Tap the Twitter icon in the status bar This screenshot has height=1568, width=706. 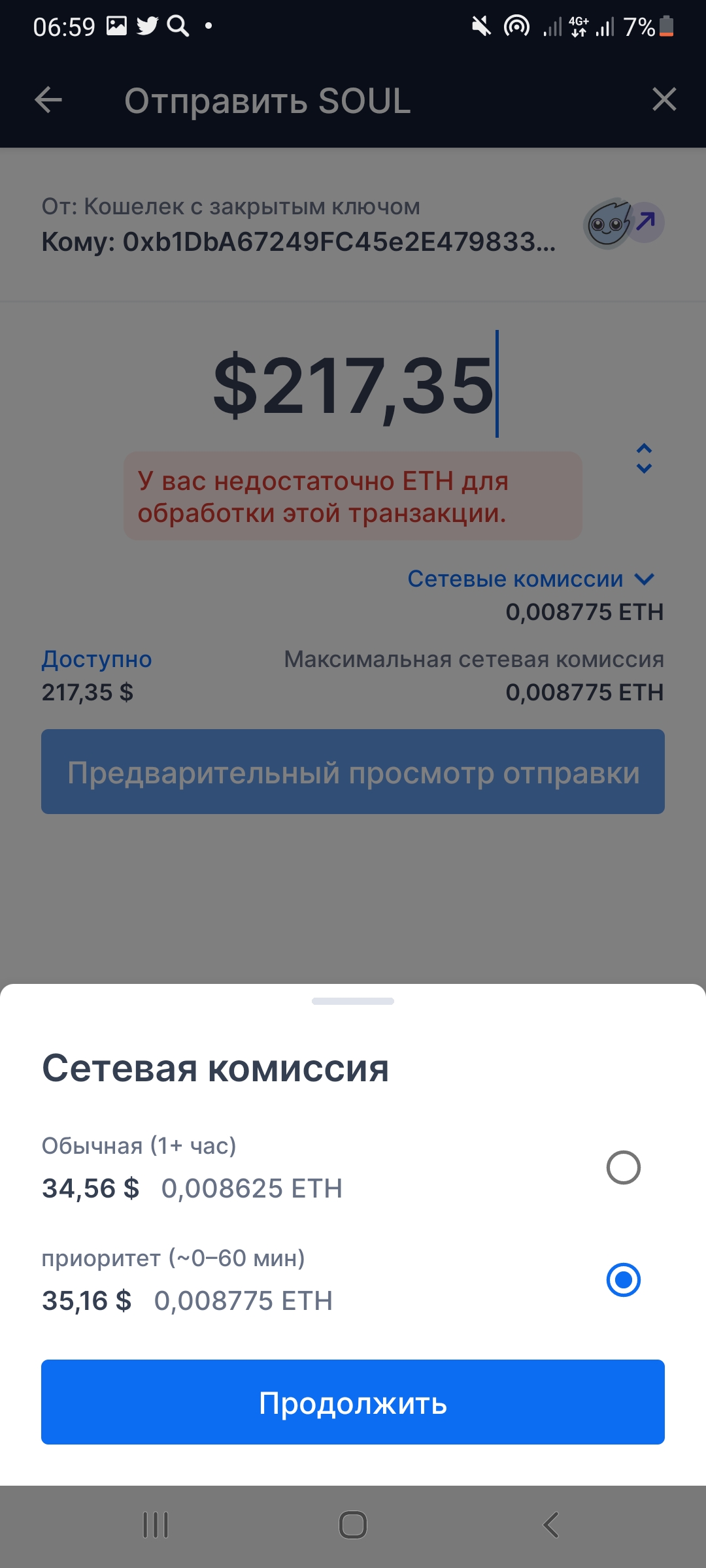click(x=147, y=26)
